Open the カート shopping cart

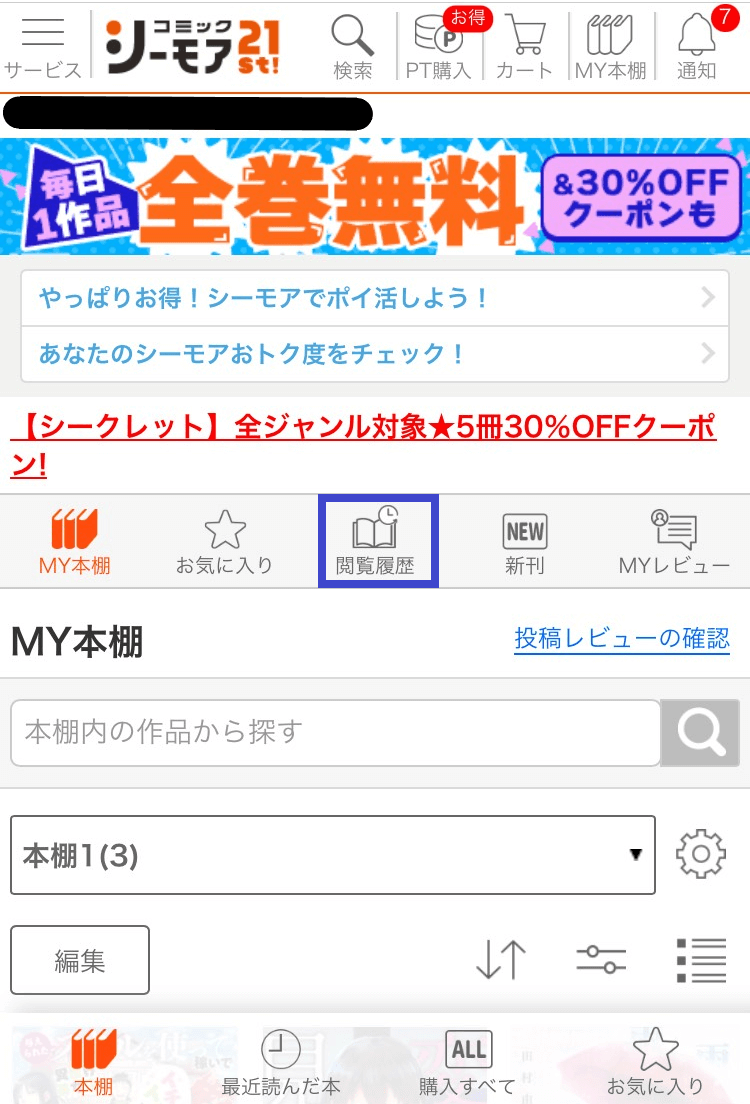(524, 45)
